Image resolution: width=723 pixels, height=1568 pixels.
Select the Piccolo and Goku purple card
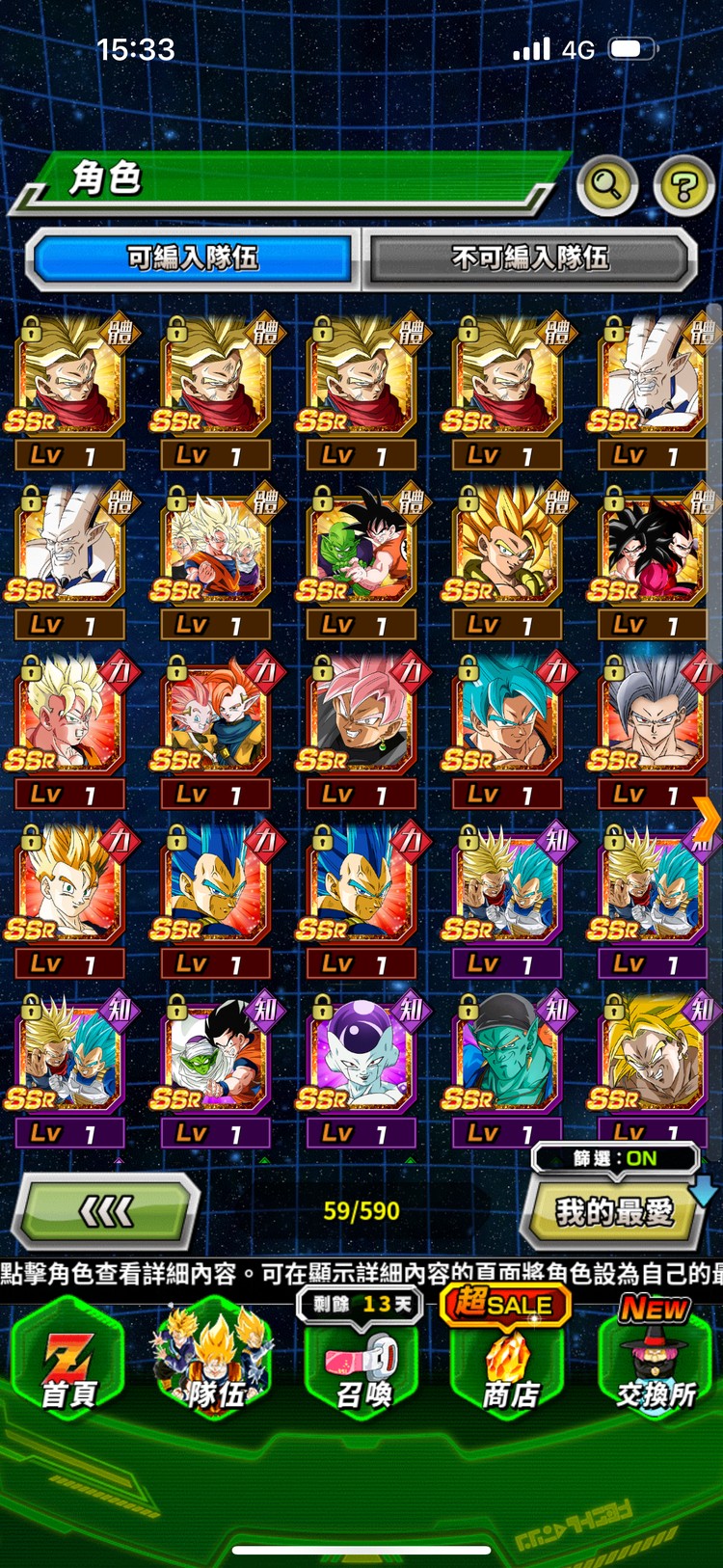coord(215,1056)
